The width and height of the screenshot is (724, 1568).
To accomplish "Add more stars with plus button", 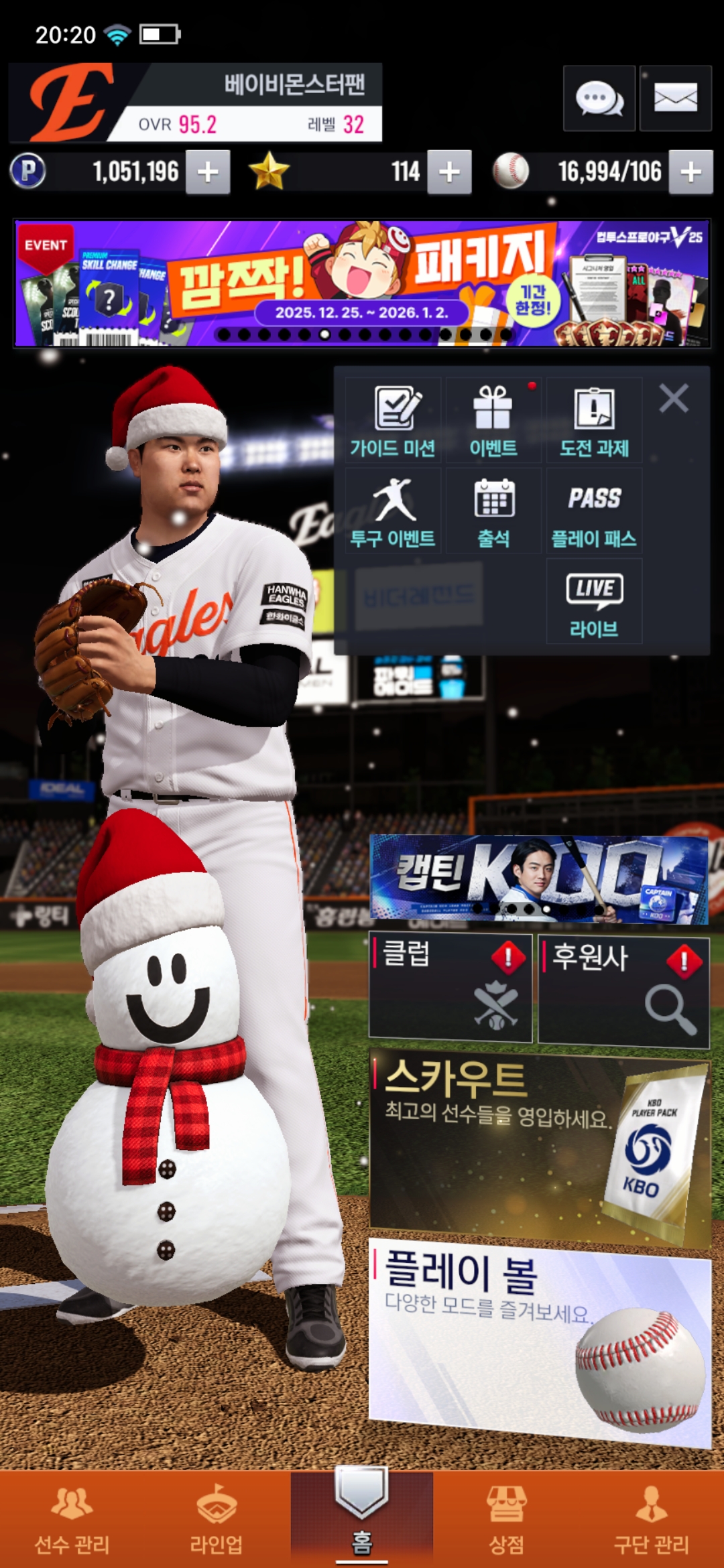I will 449,172.
